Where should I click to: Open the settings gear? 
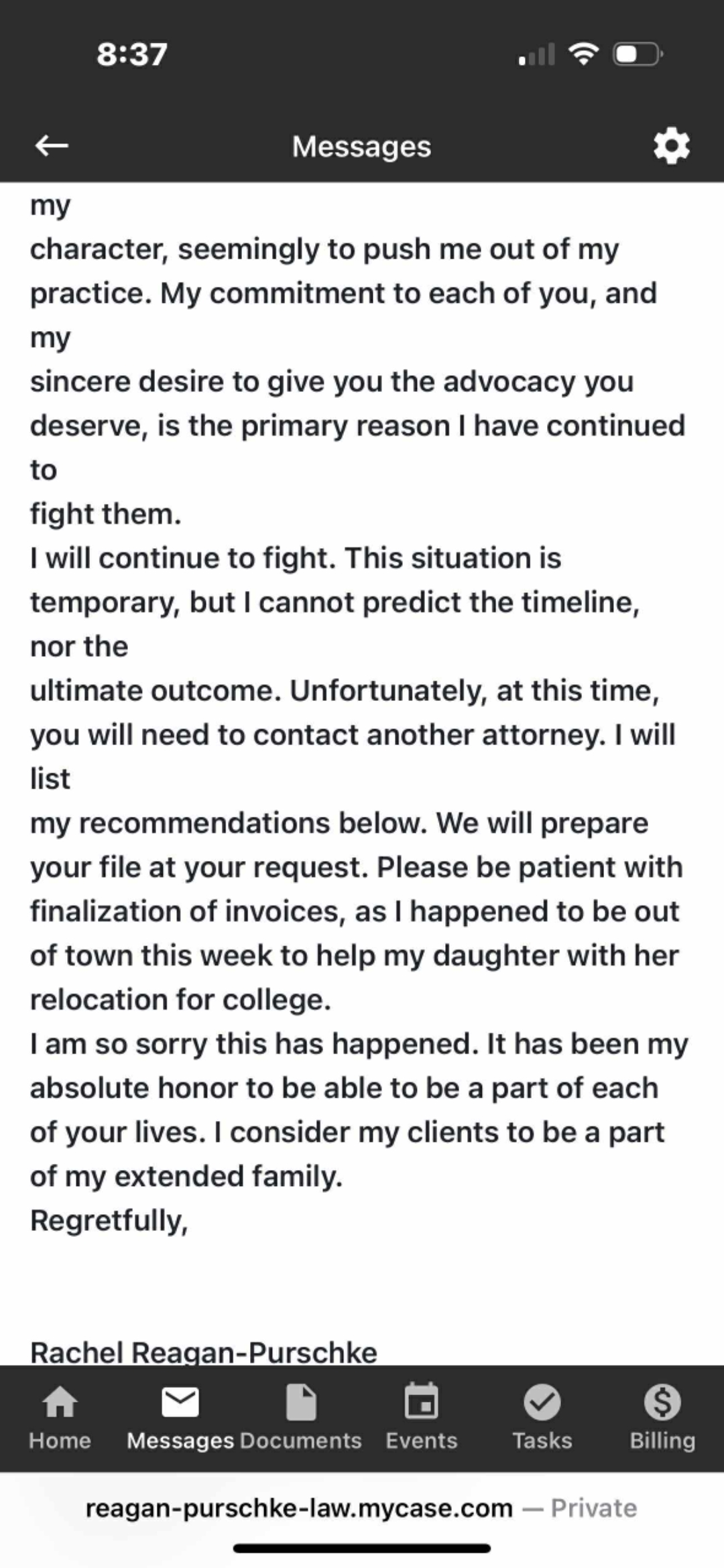tap(671, 146)
